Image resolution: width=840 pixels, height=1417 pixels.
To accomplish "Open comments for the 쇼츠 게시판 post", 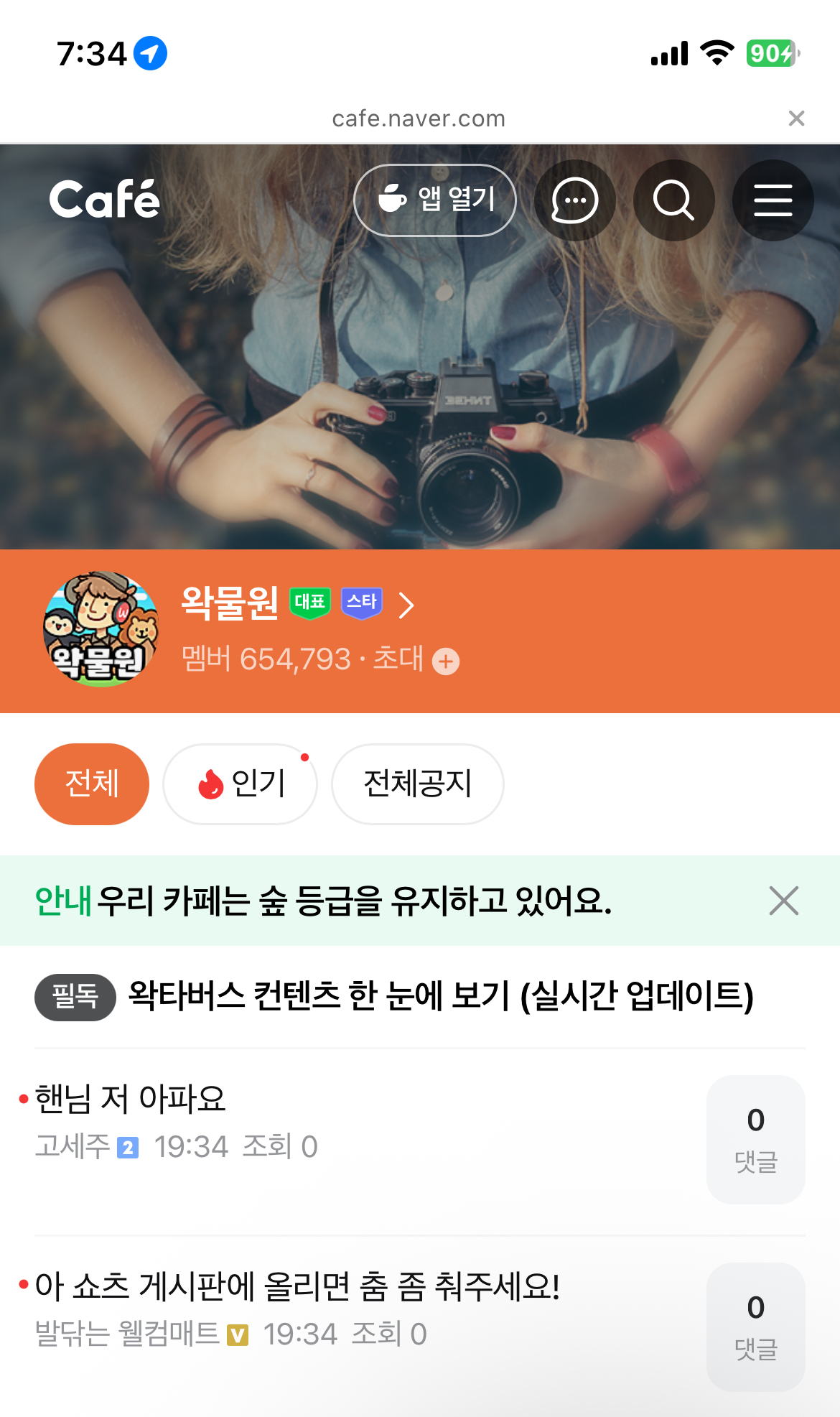I will (x=755, y=1327).
